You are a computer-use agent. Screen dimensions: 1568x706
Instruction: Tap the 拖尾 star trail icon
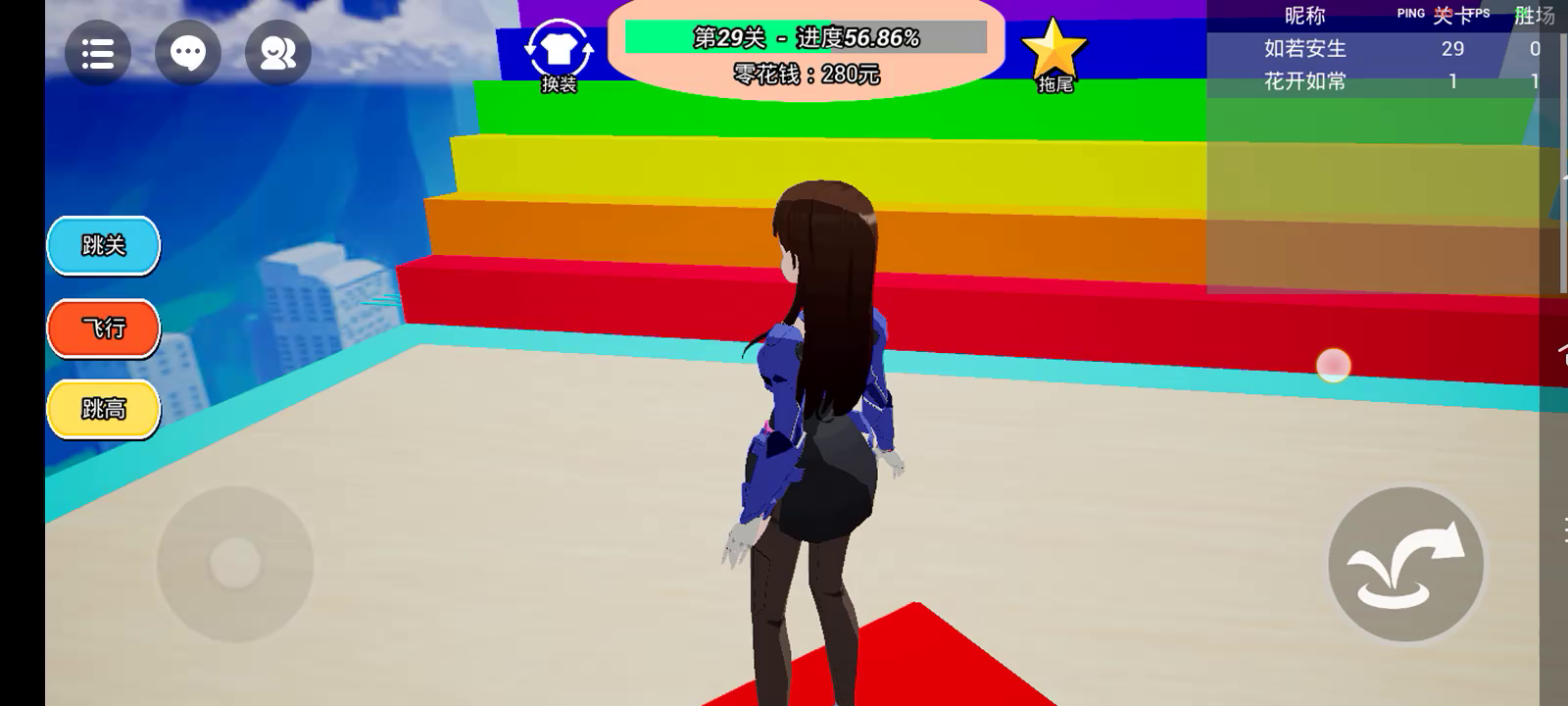(x=1054, y=52)
